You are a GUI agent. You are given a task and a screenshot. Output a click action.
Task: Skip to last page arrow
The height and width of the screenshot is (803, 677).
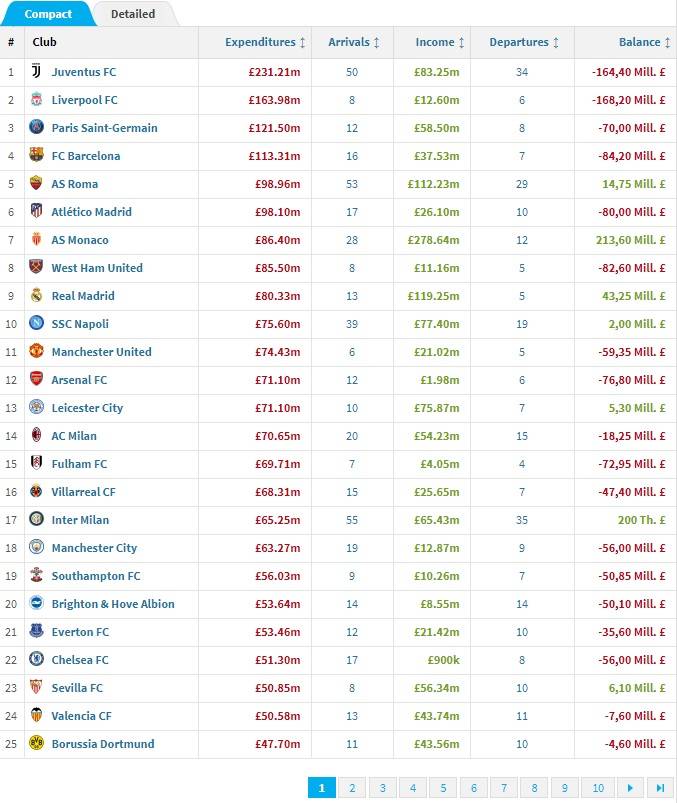click(660, 788)
